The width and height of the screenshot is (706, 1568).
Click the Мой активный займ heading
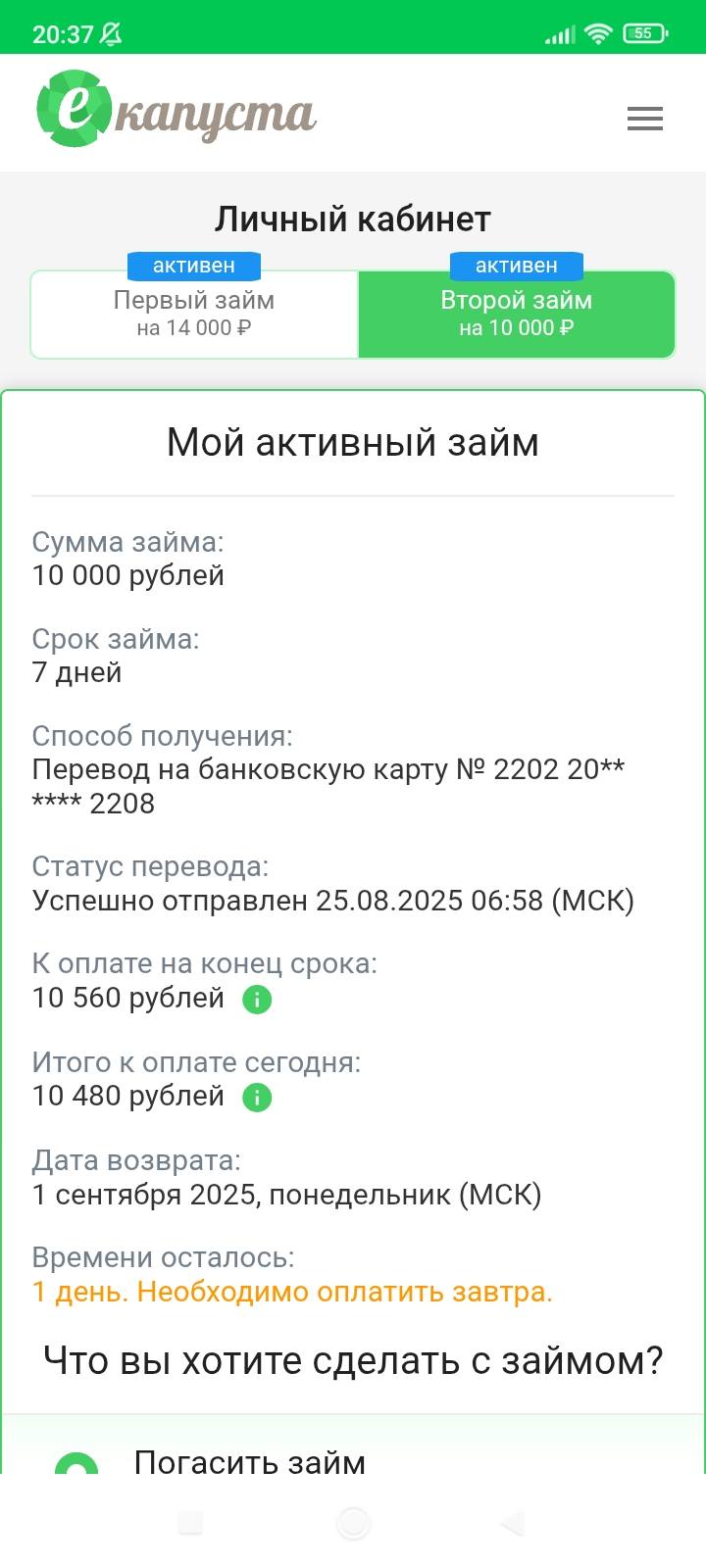click(353, 442)
